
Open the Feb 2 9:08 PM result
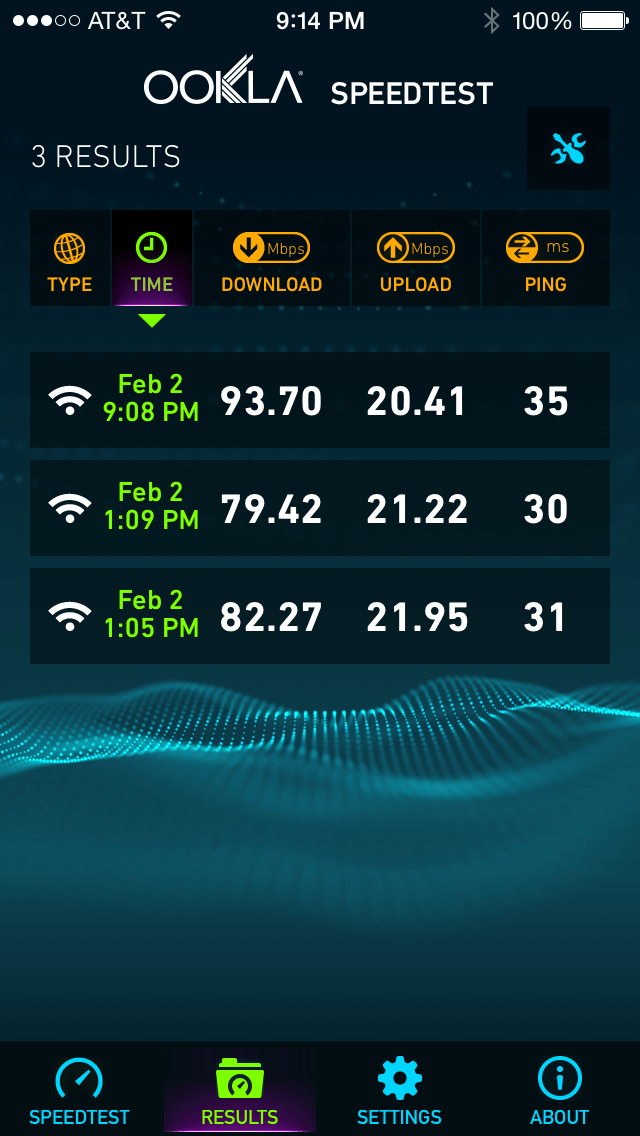(320, 400)
